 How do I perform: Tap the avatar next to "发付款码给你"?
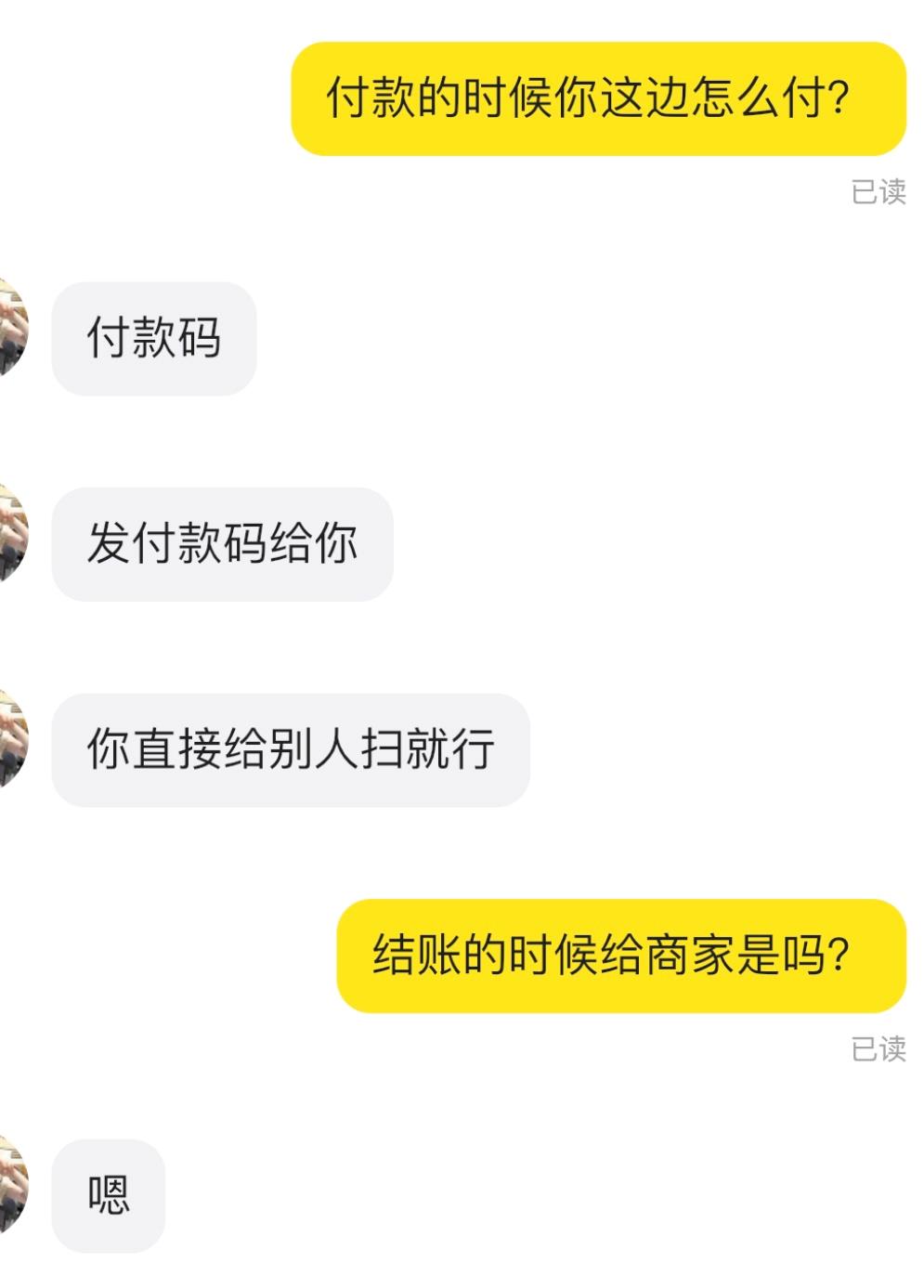(11, 533)
